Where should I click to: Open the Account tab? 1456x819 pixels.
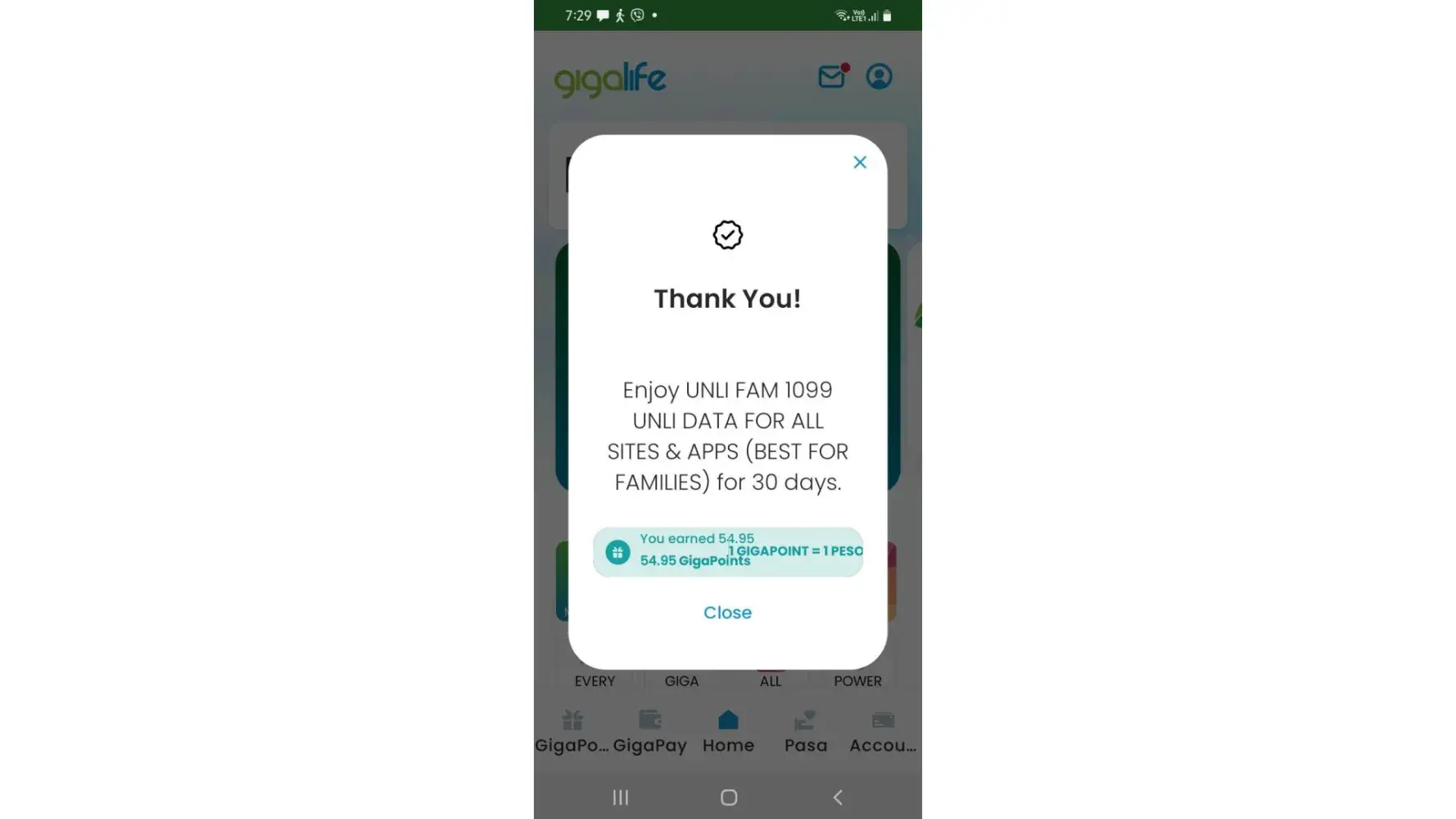click(x=883, y=731)
